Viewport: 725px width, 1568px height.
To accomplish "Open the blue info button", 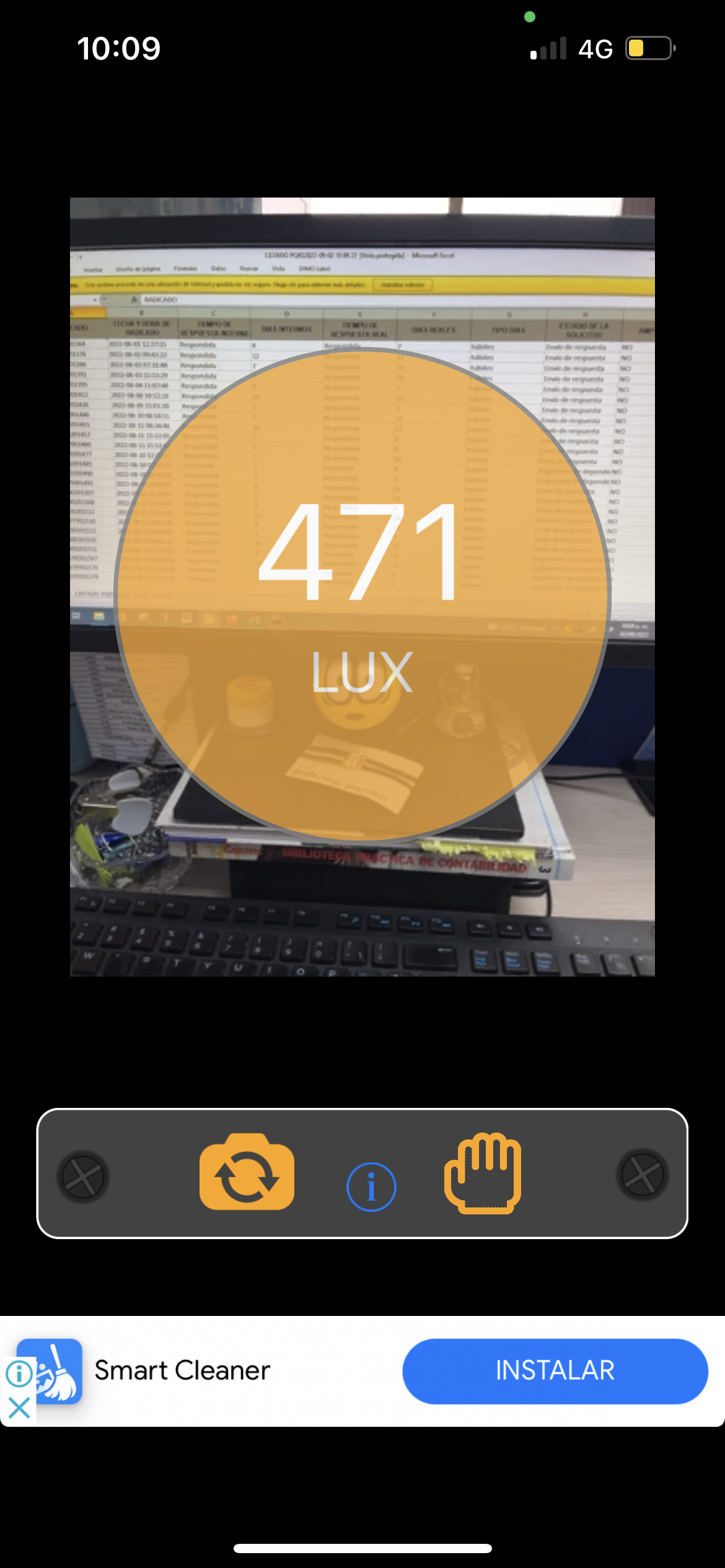I will [x=371, y=1187].
